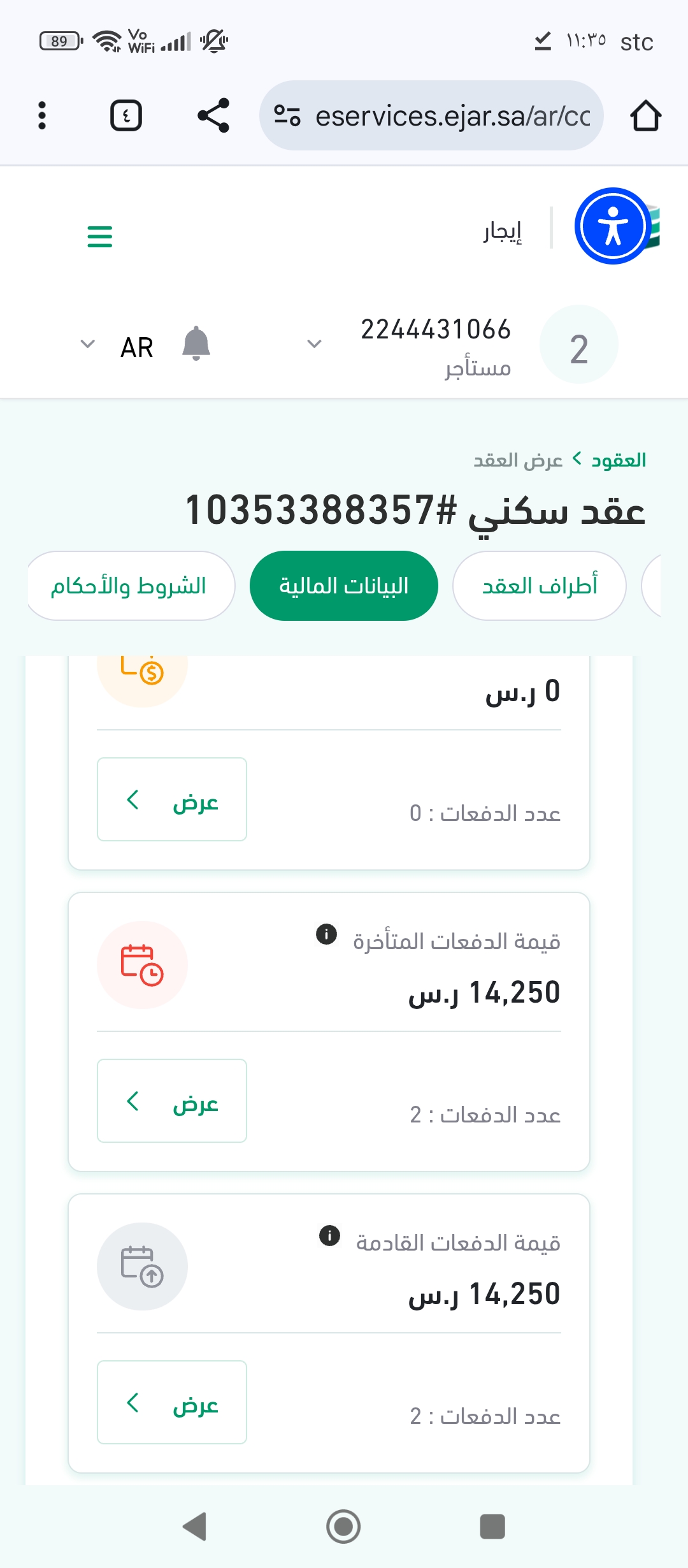
Task: Open the green hamburger menu
Action: pos(100,236)
